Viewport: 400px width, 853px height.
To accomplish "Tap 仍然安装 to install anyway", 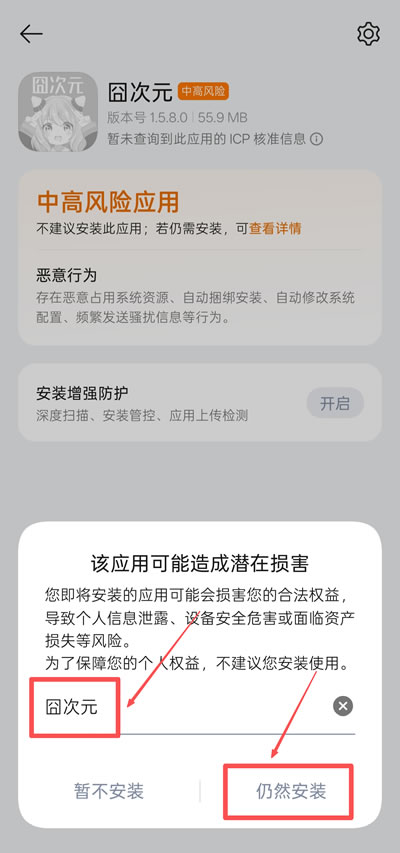I will (291, 791).
